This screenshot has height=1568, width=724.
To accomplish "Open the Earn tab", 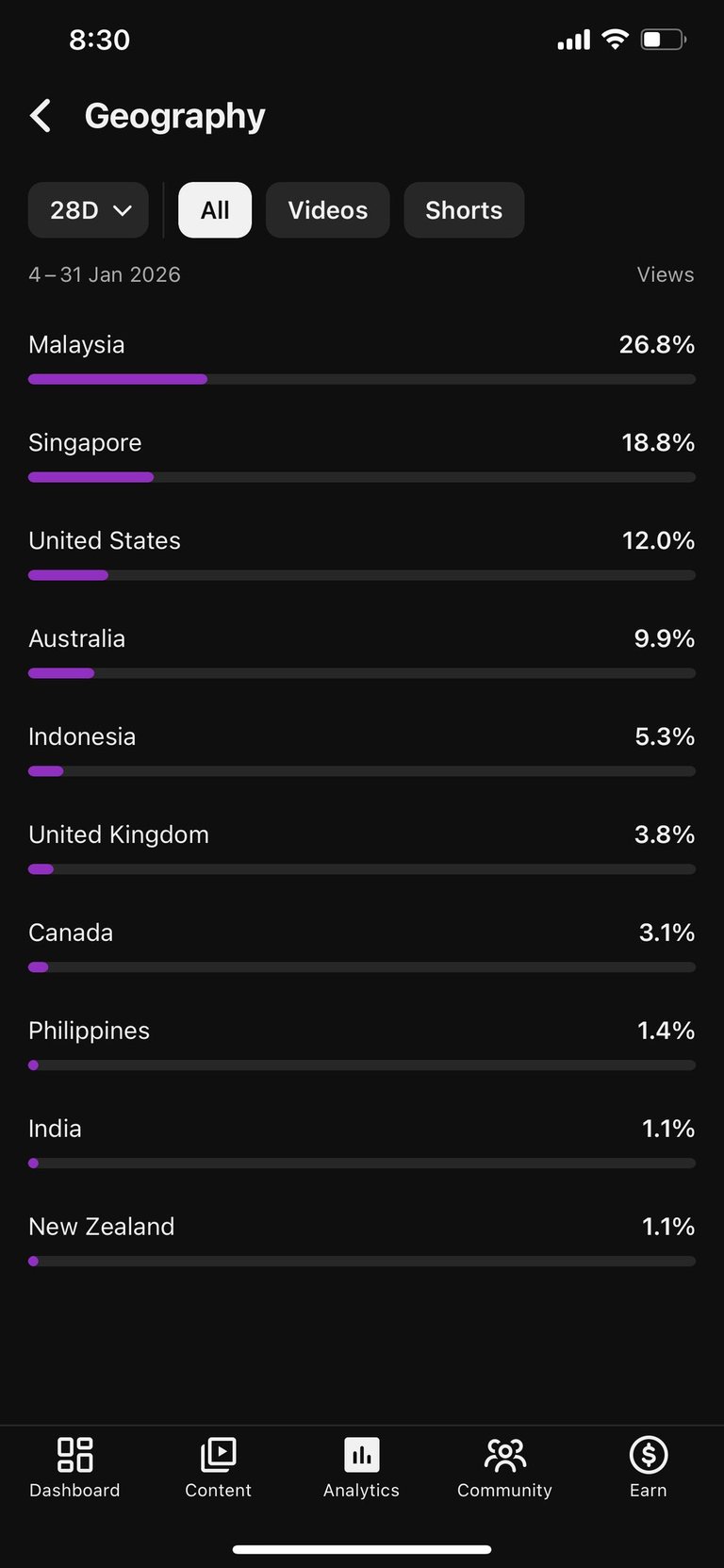I will point(648,1467).
